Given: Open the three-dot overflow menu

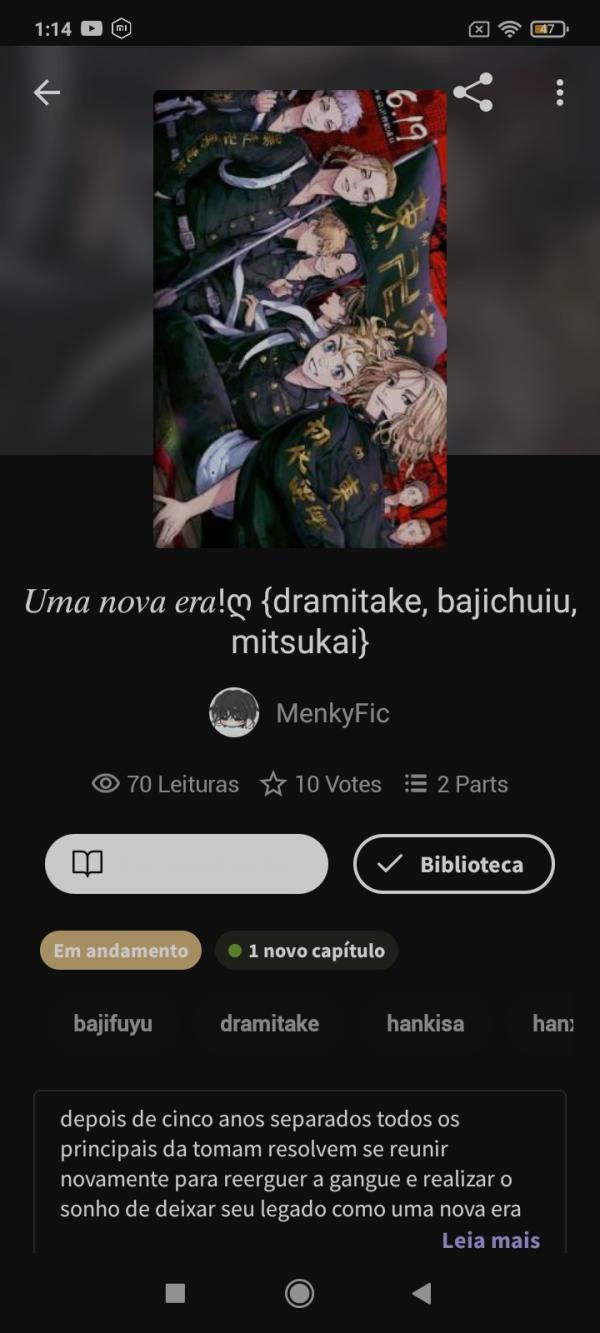Looking at the screenshot, I should coord(559,93).
